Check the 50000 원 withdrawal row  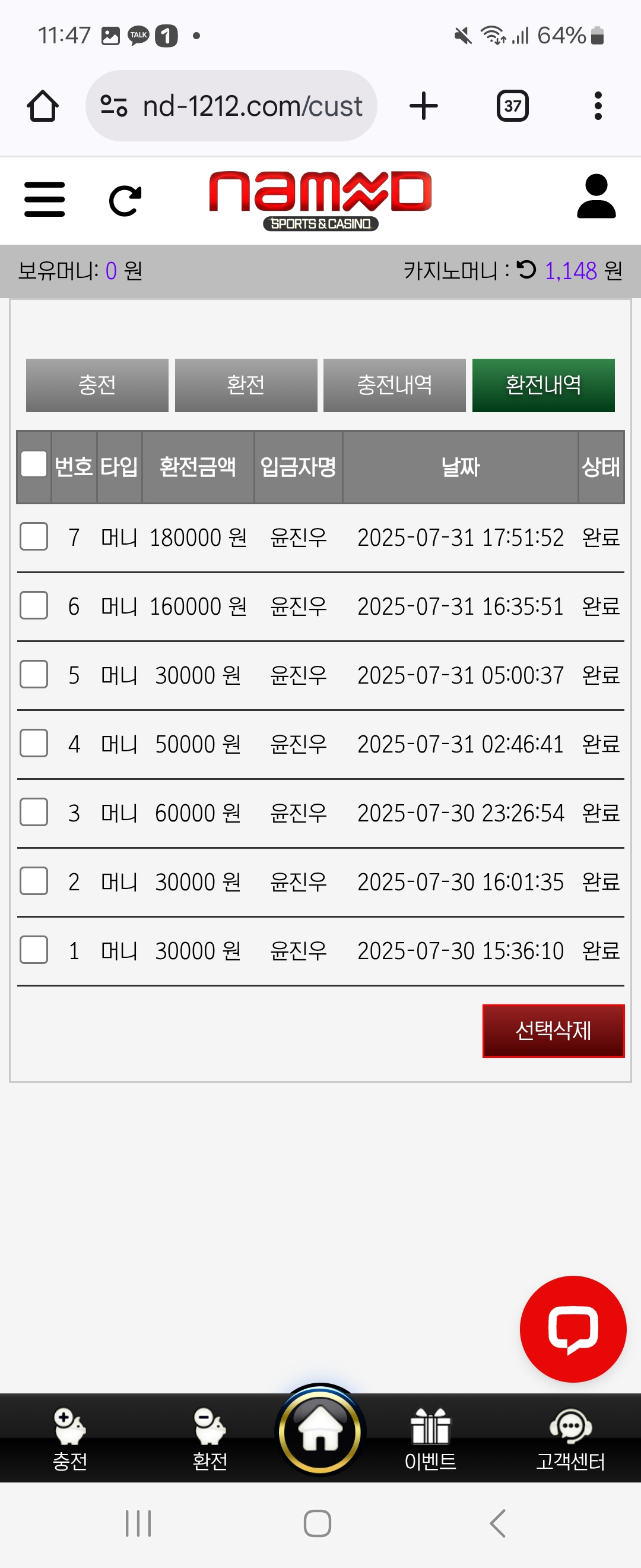pos(34,743)
